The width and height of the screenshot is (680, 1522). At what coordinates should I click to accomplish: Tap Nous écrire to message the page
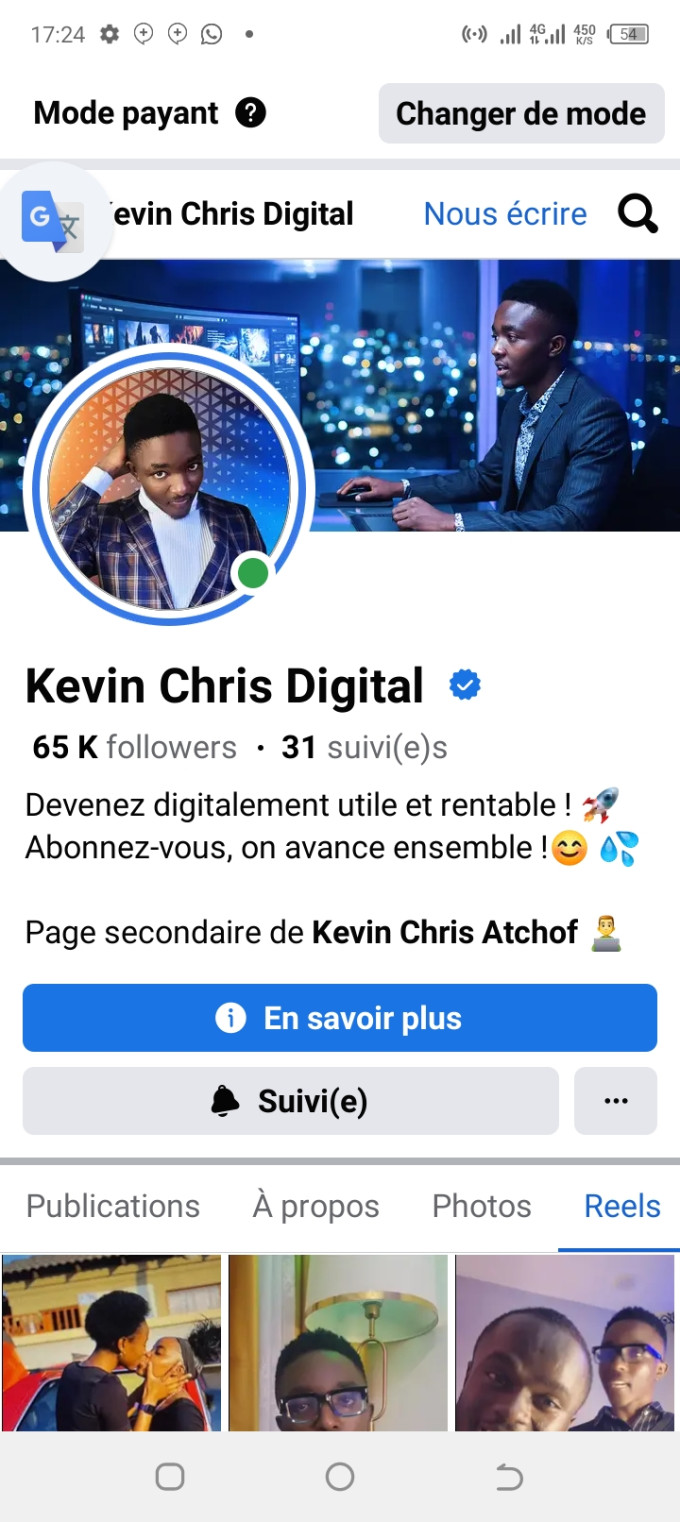point(505,213)
